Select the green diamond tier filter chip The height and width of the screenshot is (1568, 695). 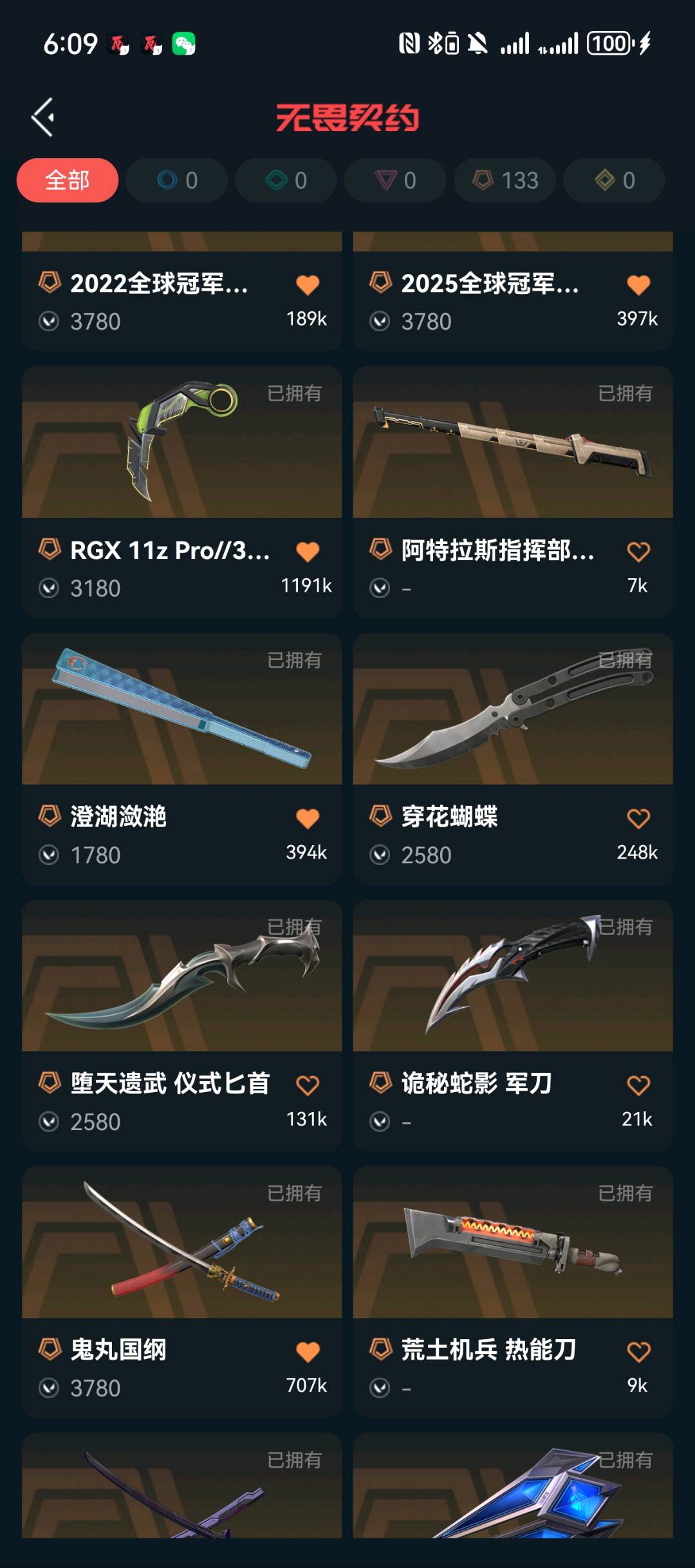coord(286,180)
